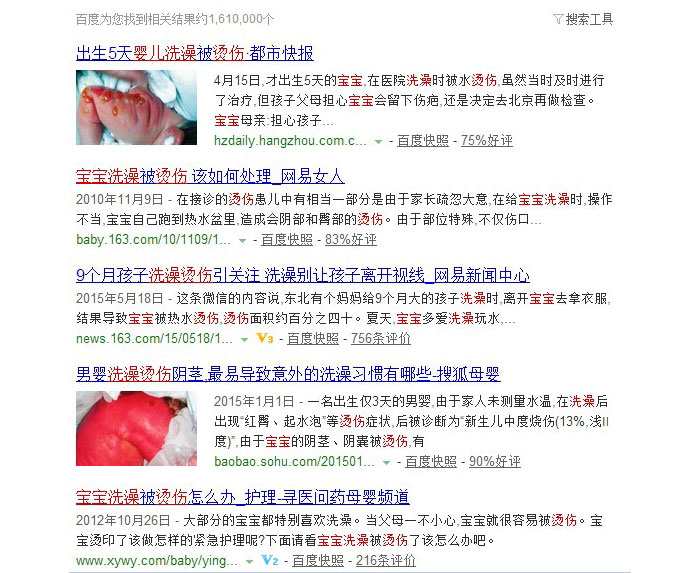View 90%好评 rating link
Image resolution: width=700 pixels, height=573 pixels.
pos(494,461)
